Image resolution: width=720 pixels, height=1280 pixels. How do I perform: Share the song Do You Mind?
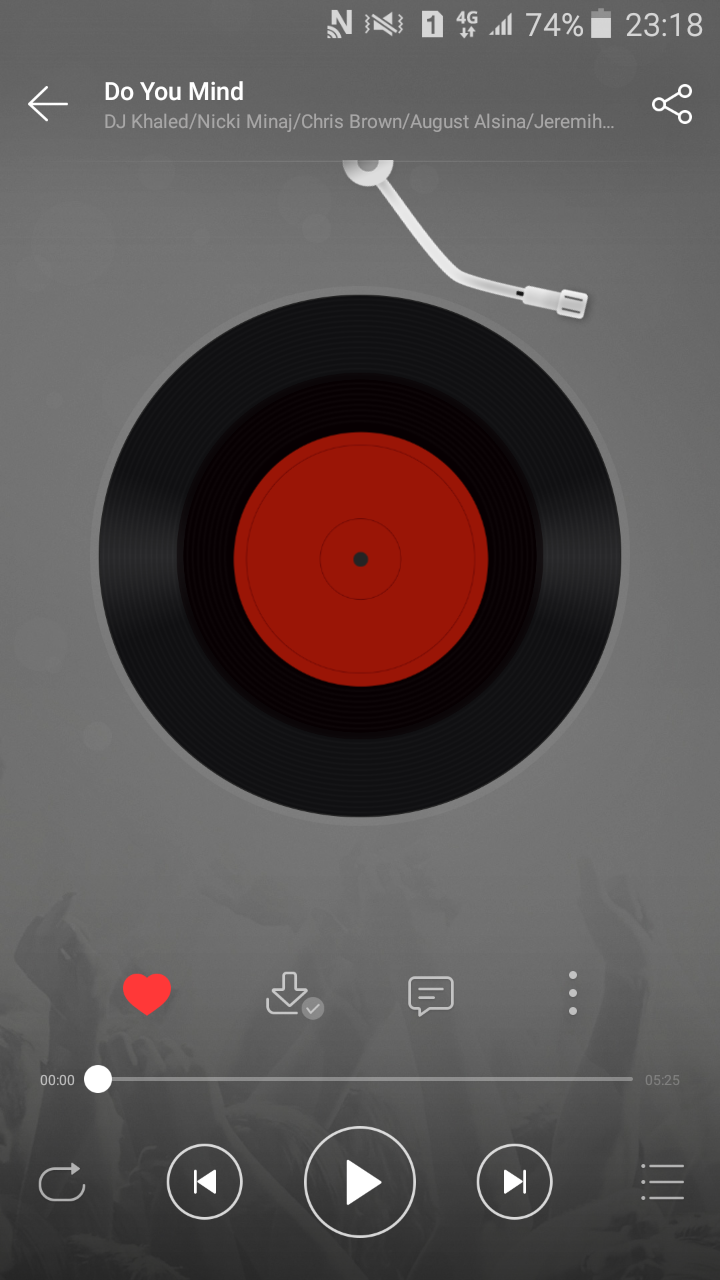point(671,104)
